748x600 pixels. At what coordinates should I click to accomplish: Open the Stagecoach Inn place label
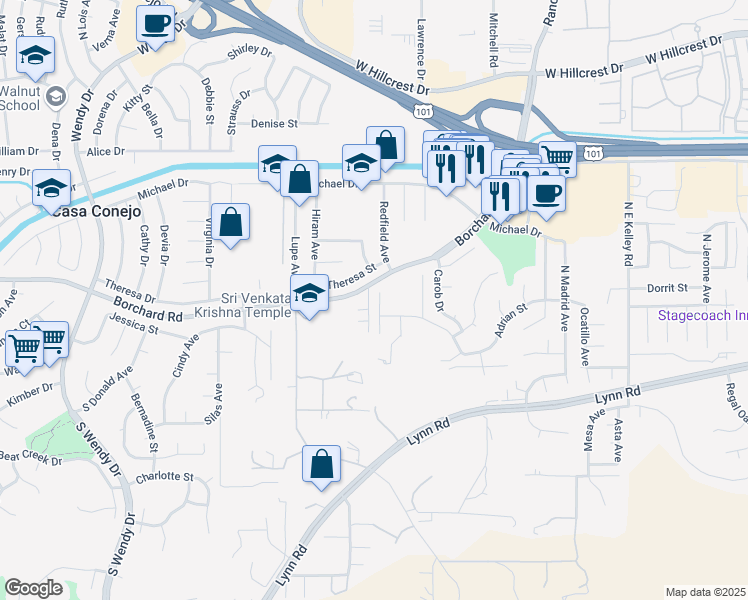(703, 315)
